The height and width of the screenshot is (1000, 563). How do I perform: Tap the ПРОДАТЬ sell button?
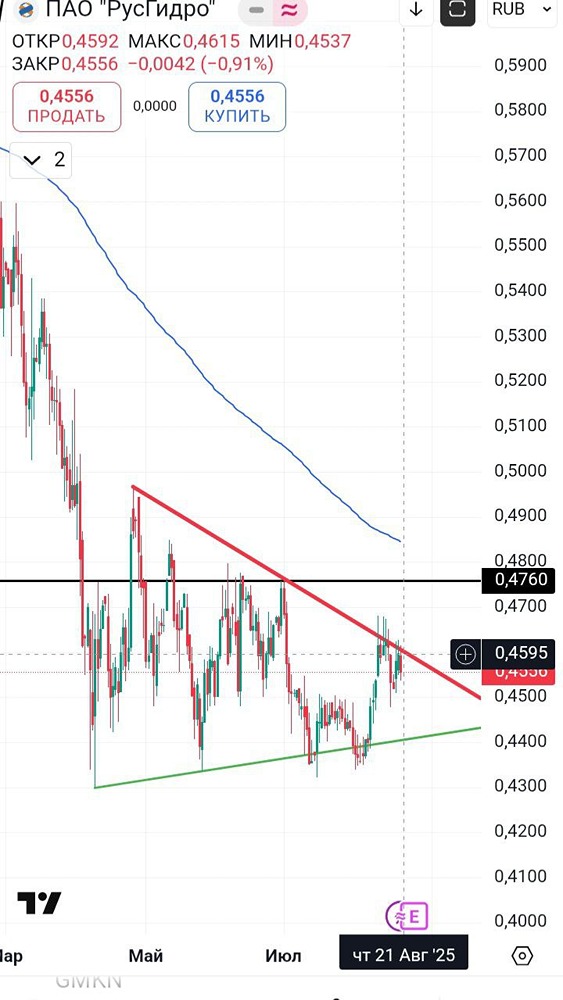pyautogui.click(x=66, y=107)
